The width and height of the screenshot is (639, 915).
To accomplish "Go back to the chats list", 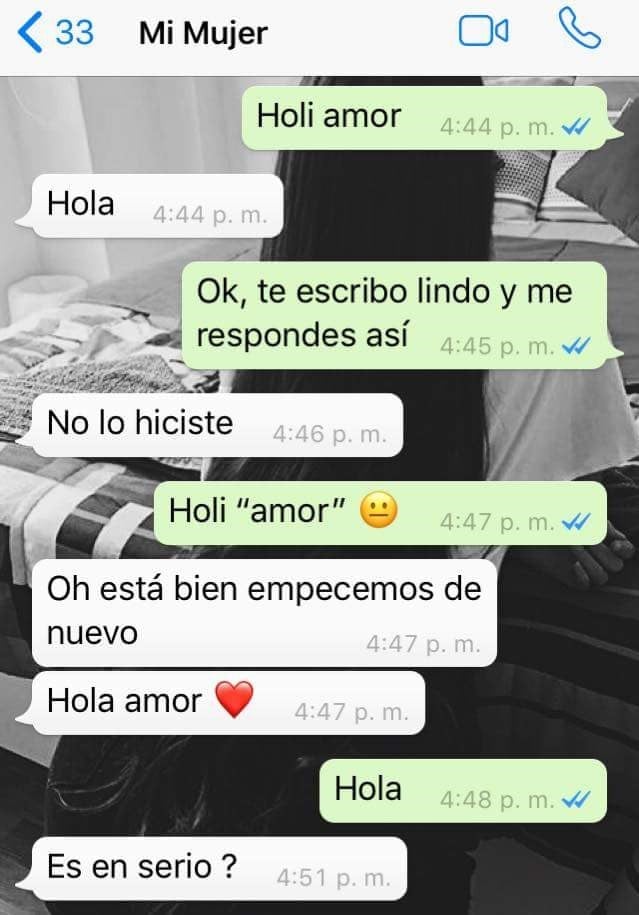I will (x=55, y=33).
